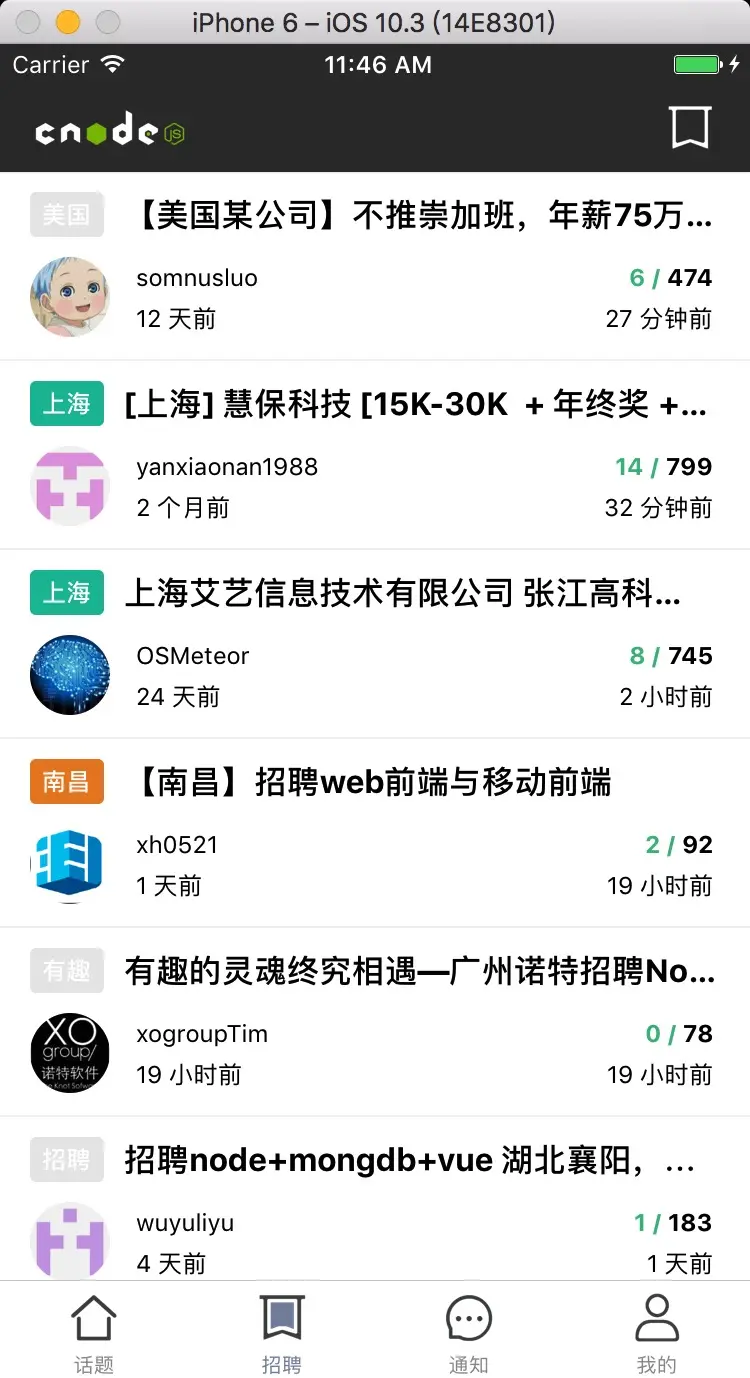Open the 招聘node+mongdb+vue post
This screenshot has width=750, height=1378.
point(409,1161)
